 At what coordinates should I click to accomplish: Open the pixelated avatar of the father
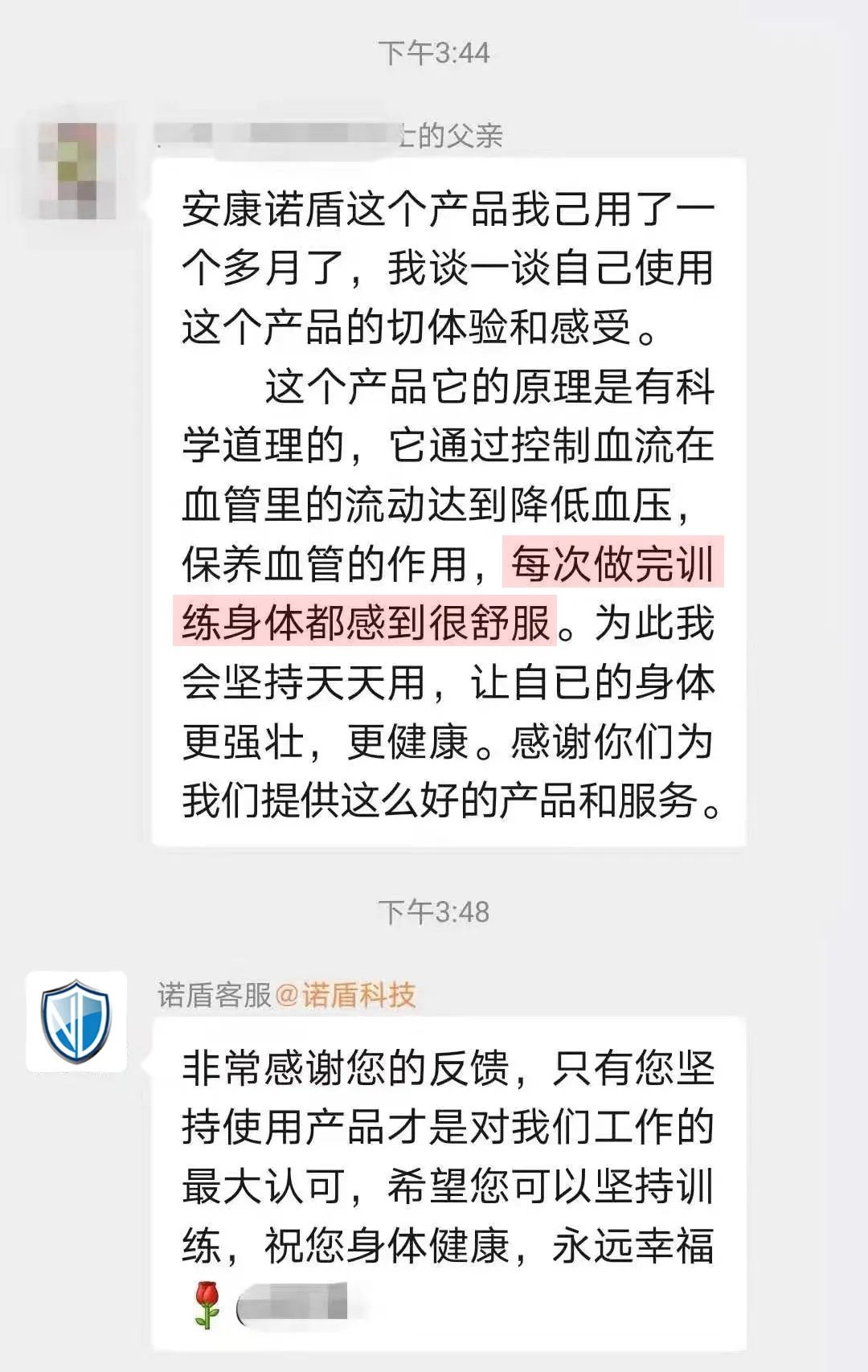pos(77,170)
